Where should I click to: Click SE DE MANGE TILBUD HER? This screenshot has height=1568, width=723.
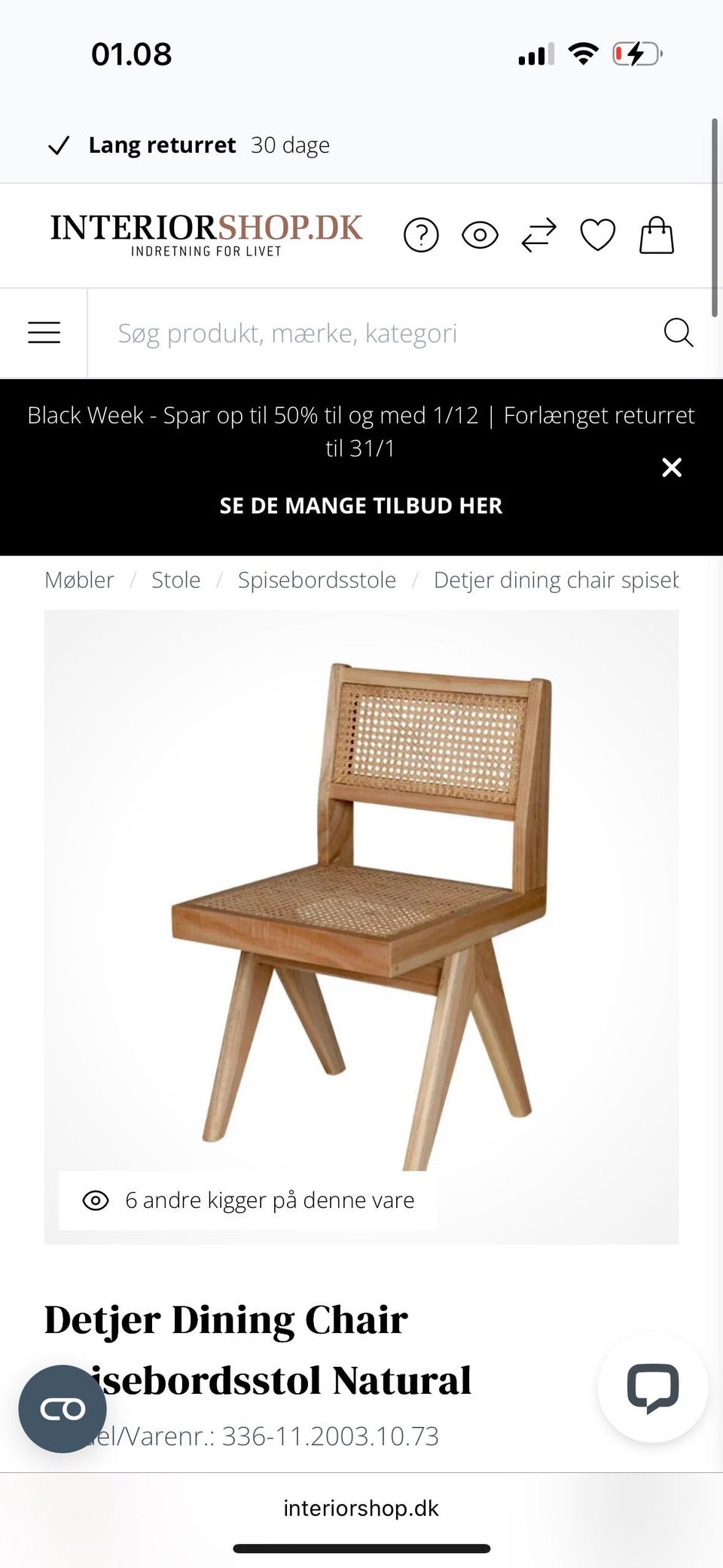tap(361, 505)
